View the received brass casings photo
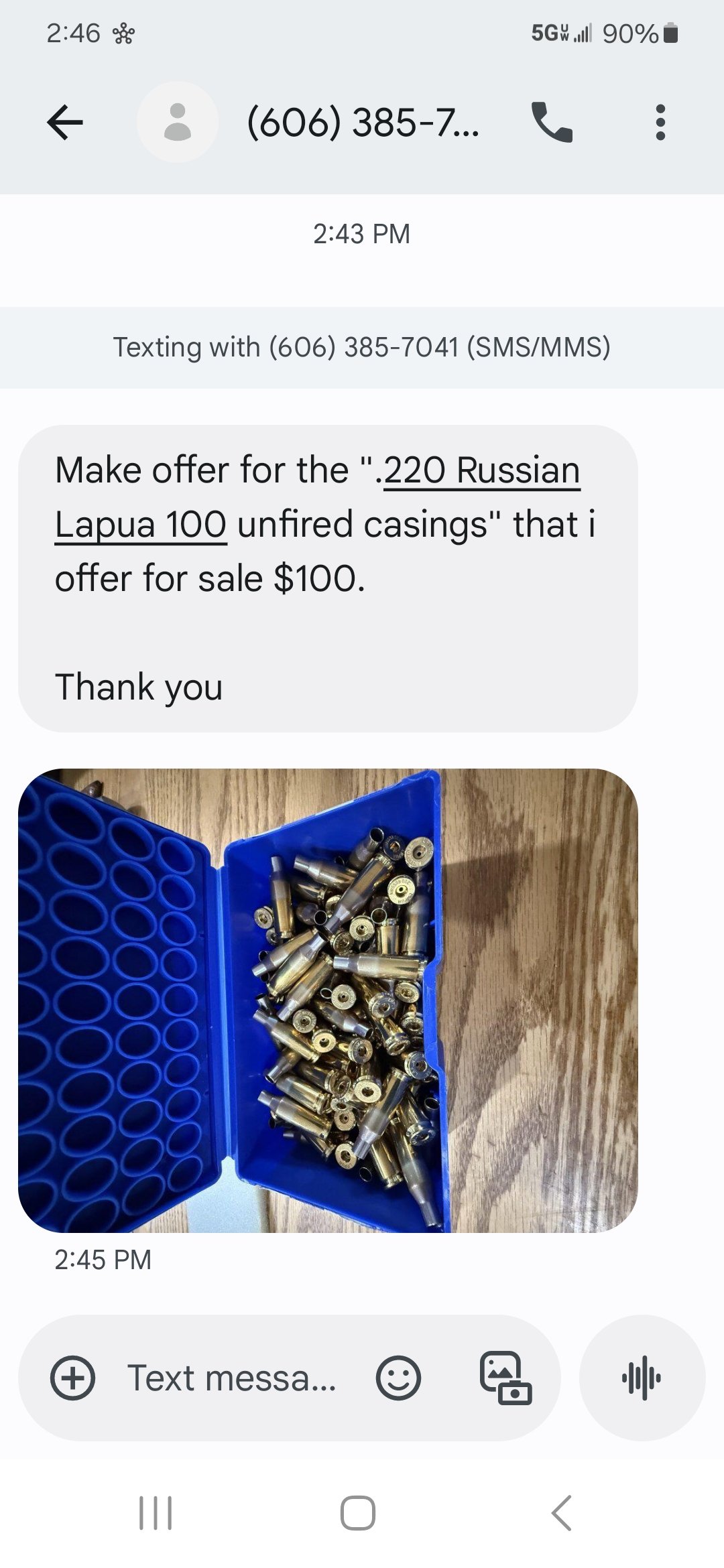 (328, 1000)
